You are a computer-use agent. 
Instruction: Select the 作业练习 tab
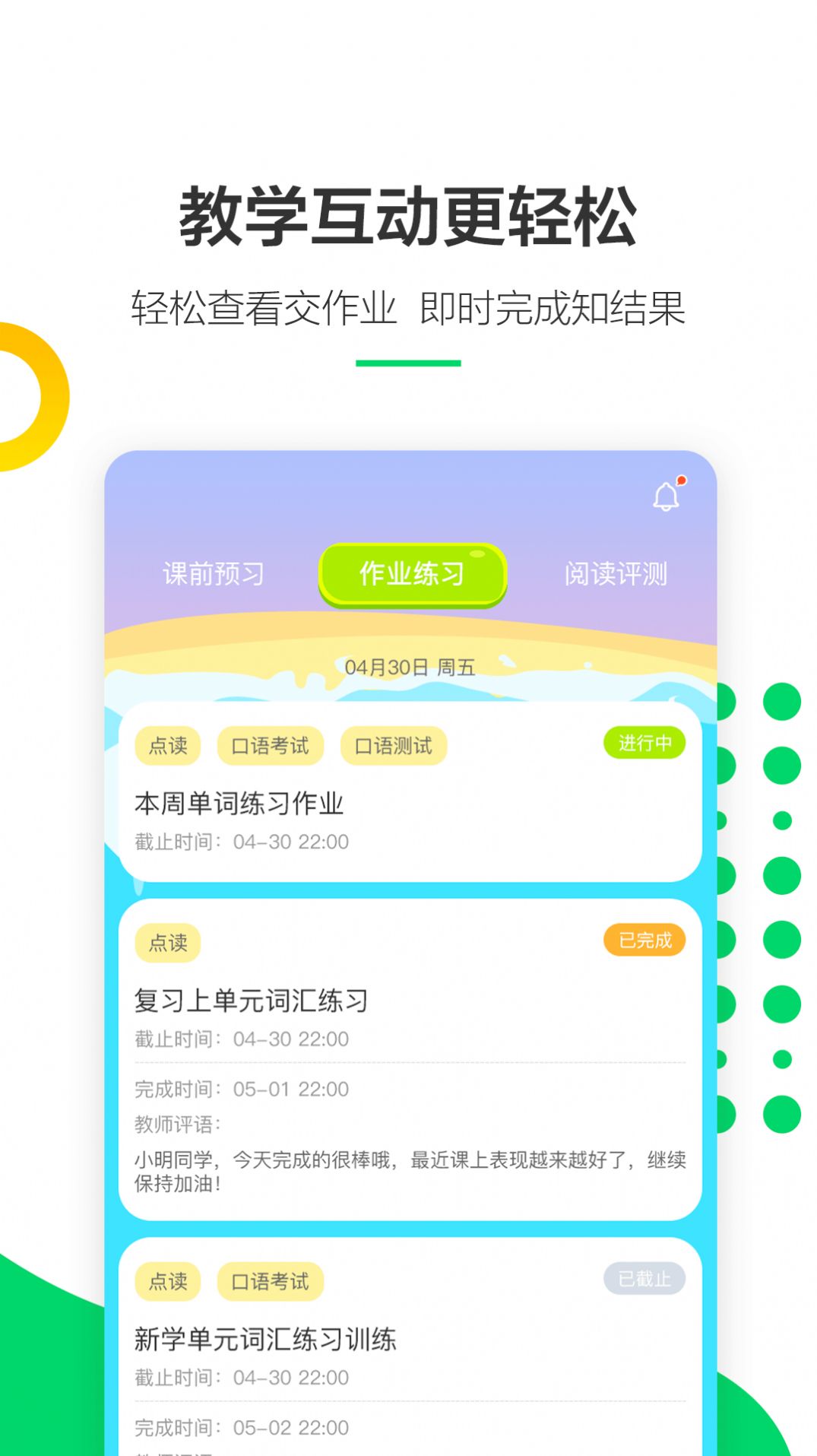411,576
